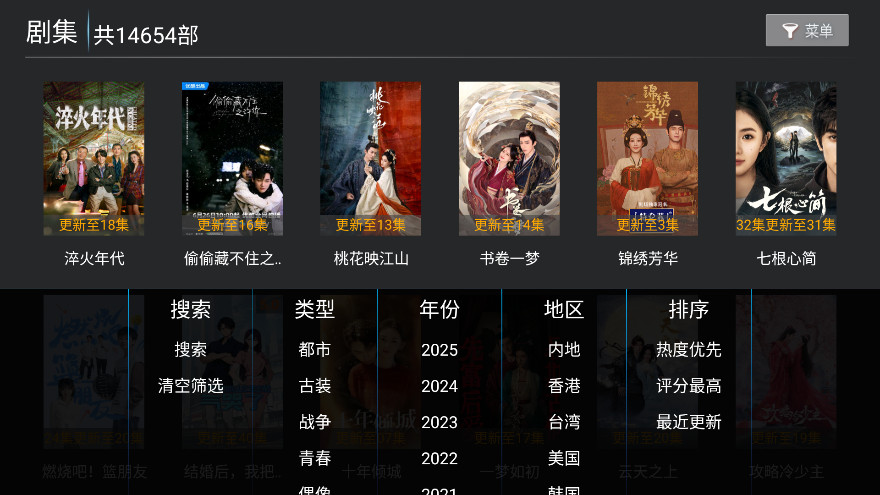
Task: Filter by region 内地
Action: point(564,350)
